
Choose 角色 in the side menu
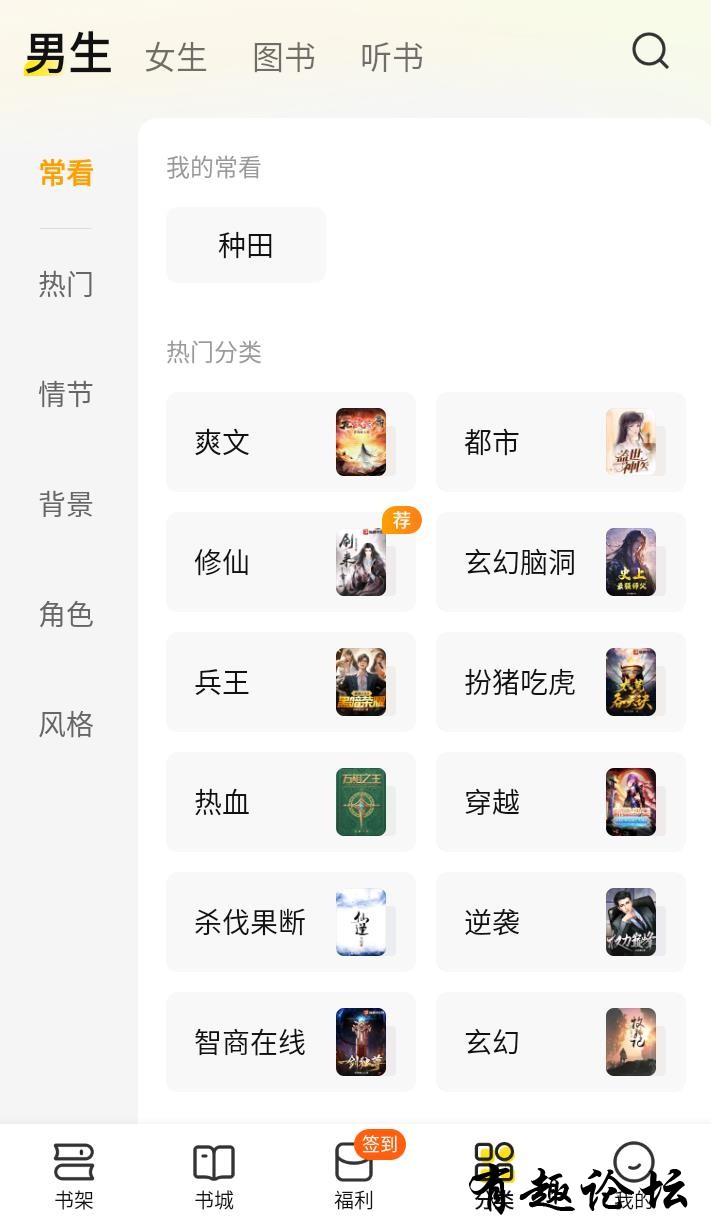click(x=66, y=614)
